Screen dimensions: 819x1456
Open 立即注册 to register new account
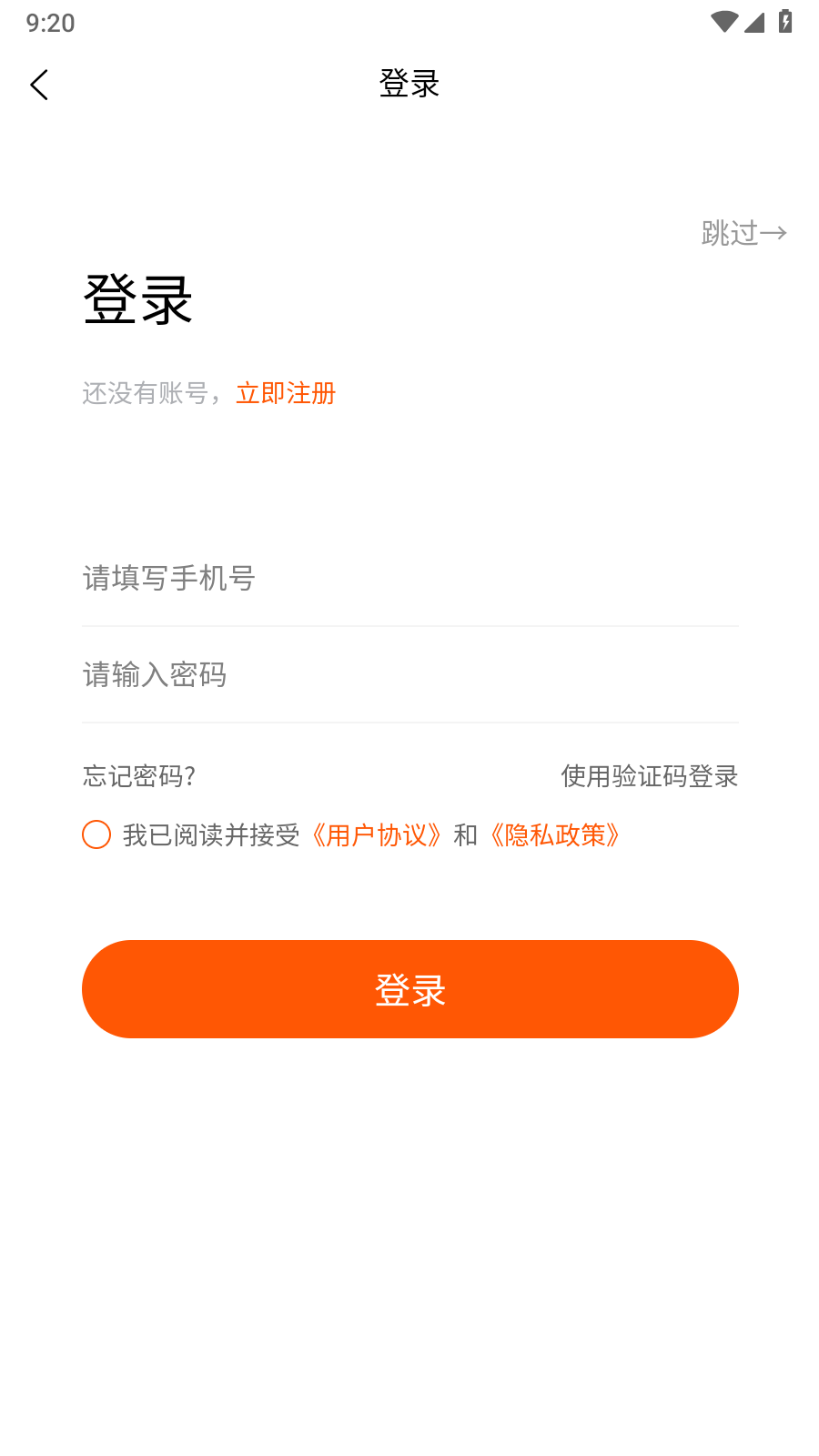(286, 393)
